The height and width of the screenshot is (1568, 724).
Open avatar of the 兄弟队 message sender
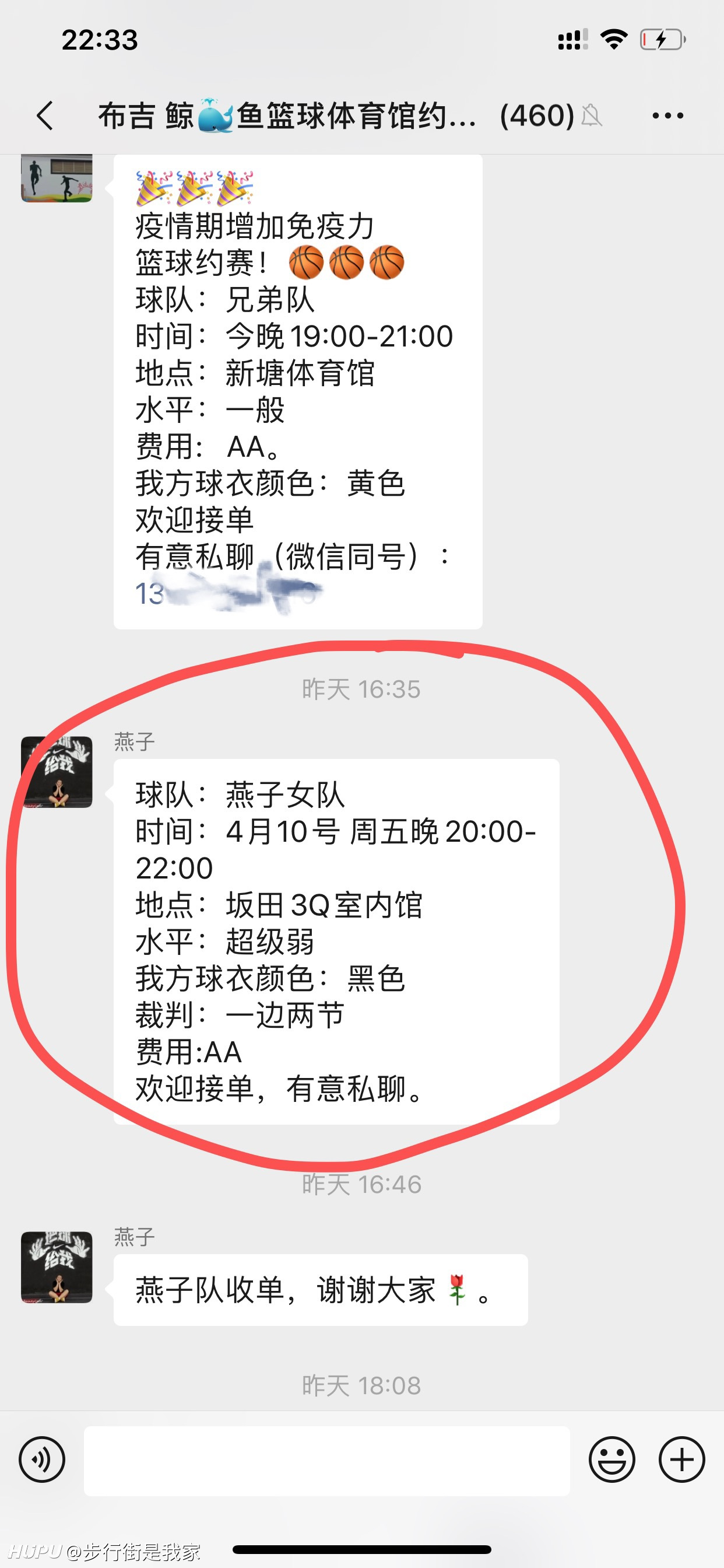point(57,178)
